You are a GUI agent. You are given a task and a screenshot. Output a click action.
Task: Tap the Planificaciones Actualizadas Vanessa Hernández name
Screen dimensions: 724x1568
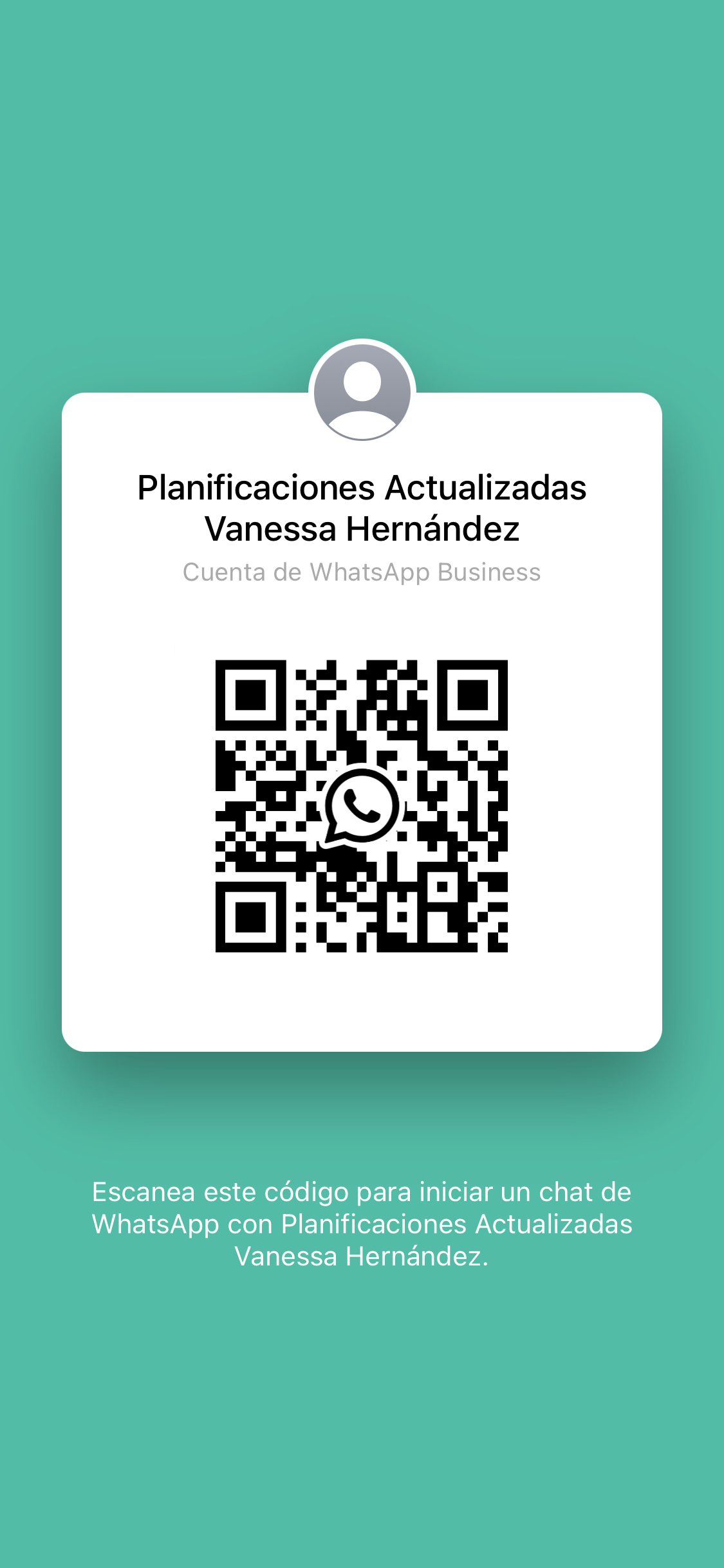click(362, 509)
